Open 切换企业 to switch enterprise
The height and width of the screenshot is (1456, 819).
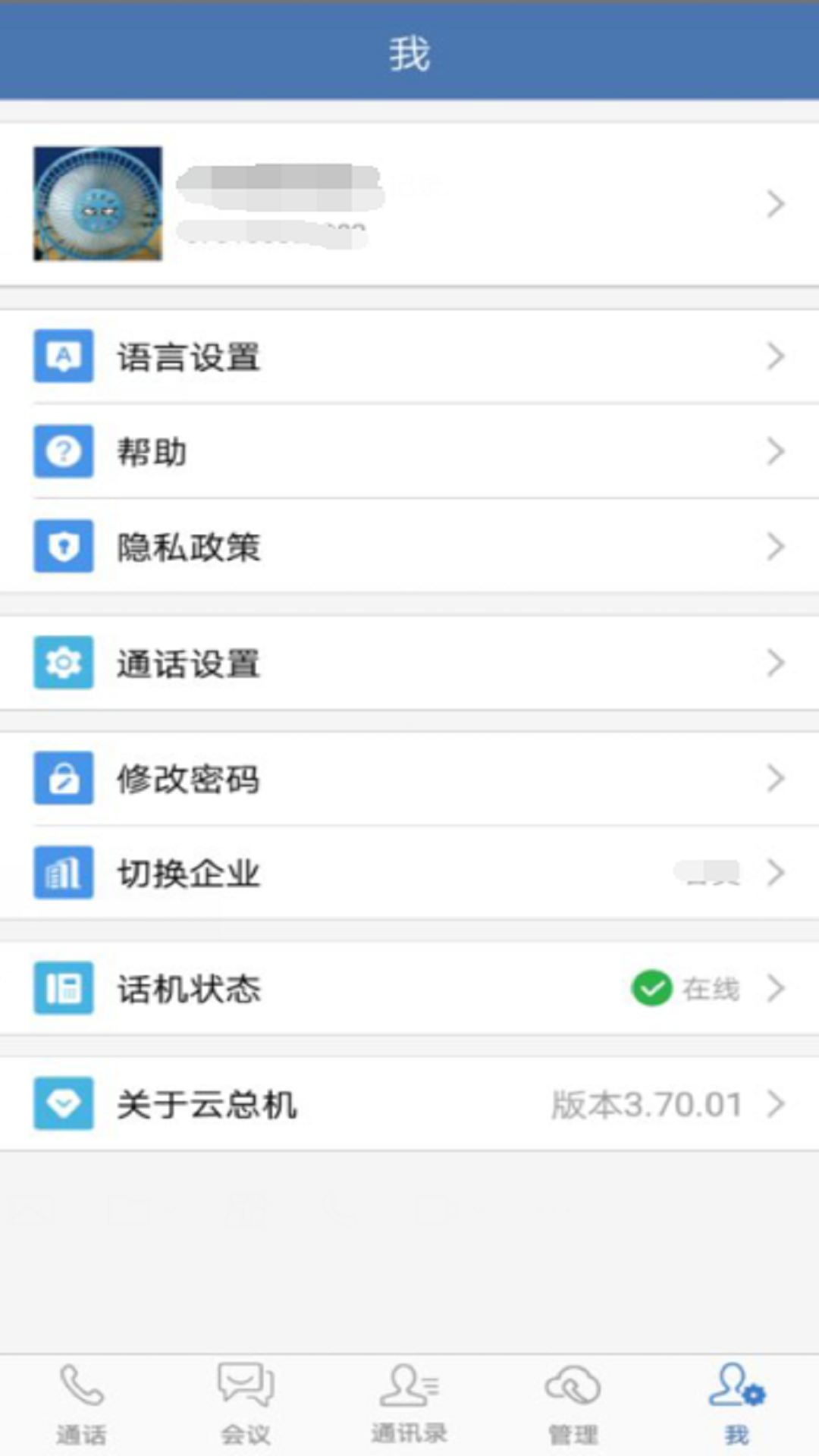point(409,873)
